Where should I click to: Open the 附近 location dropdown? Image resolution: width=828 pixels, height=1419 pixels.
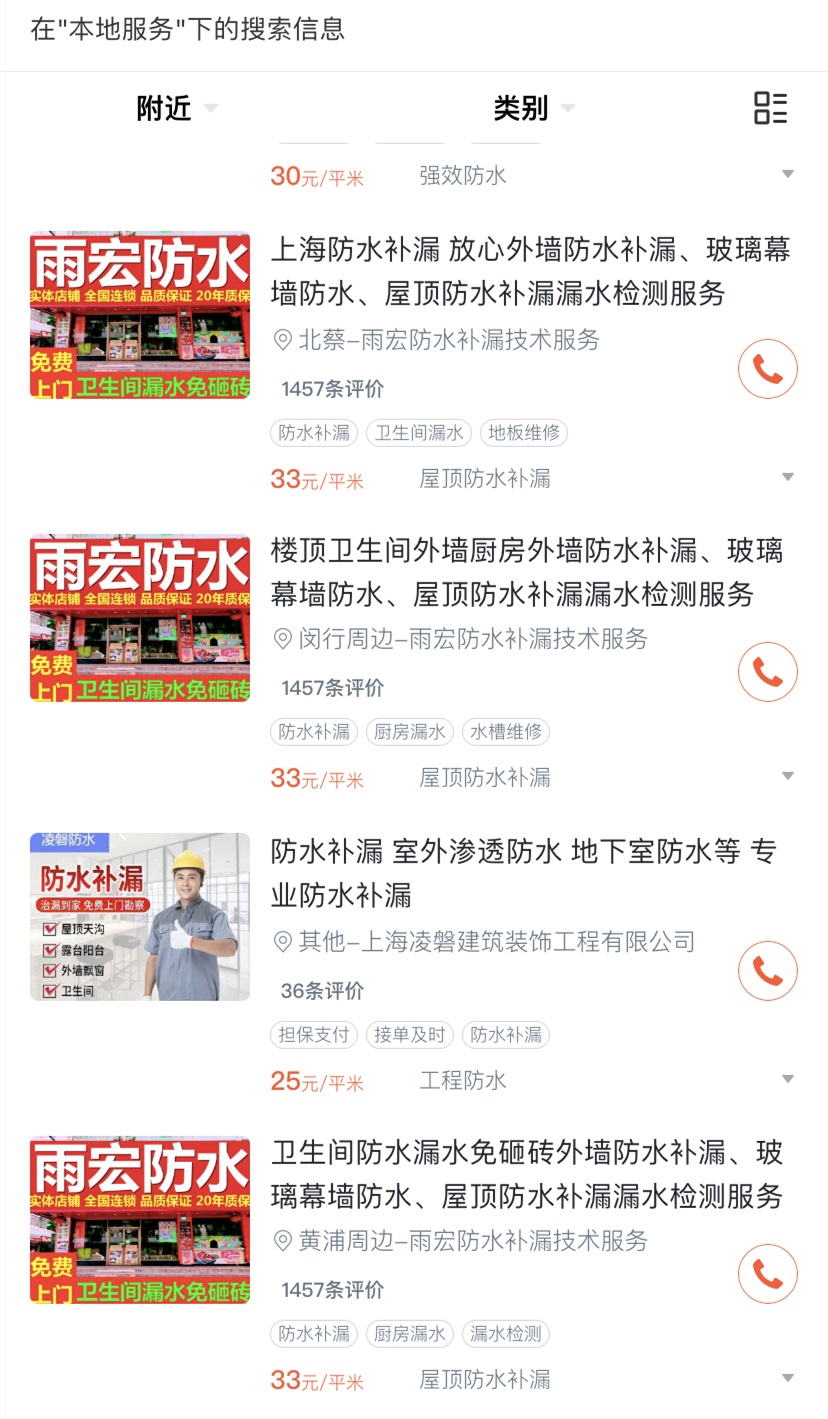(176, 108)
